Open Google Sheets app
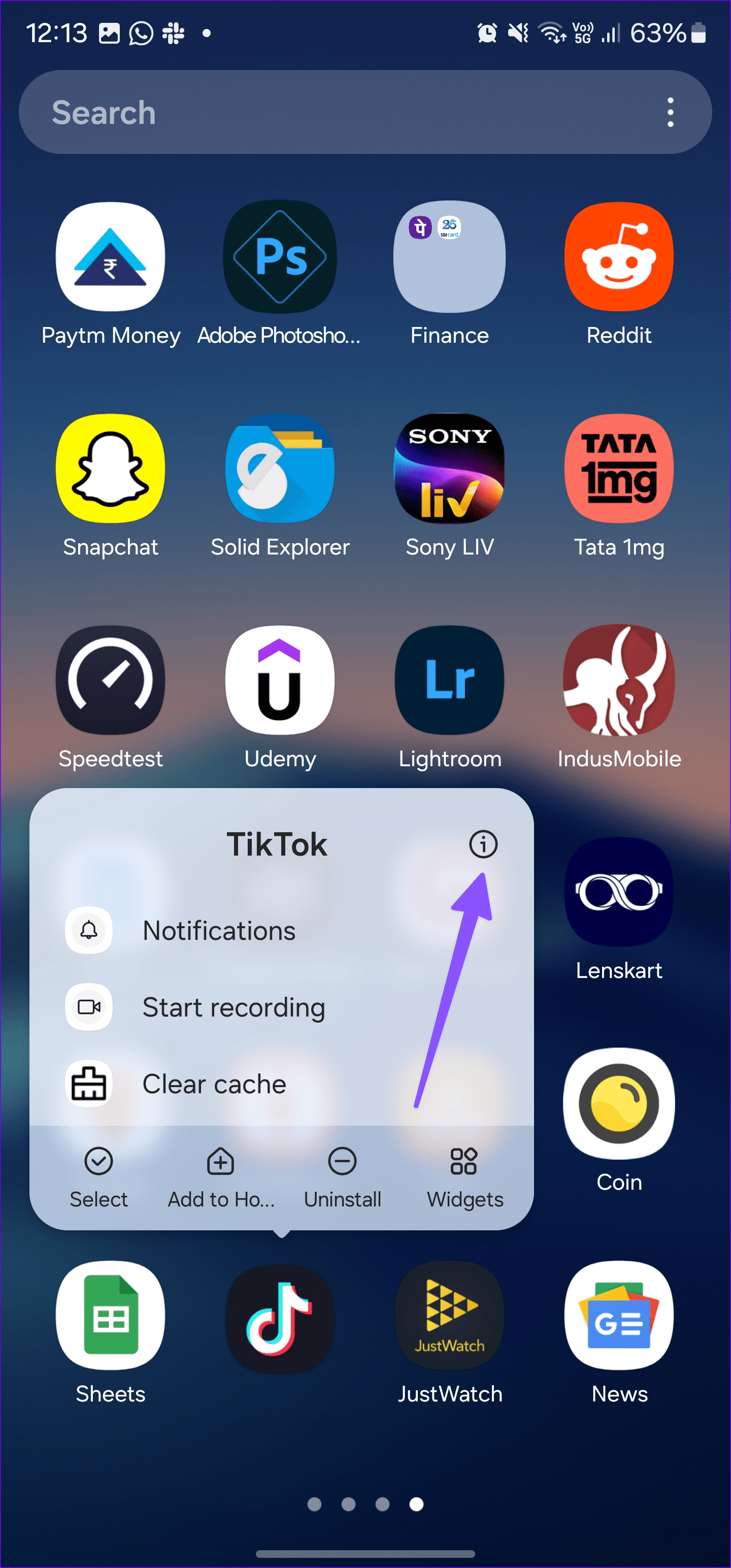The image size is (731, 1568). pos(110,1316)
